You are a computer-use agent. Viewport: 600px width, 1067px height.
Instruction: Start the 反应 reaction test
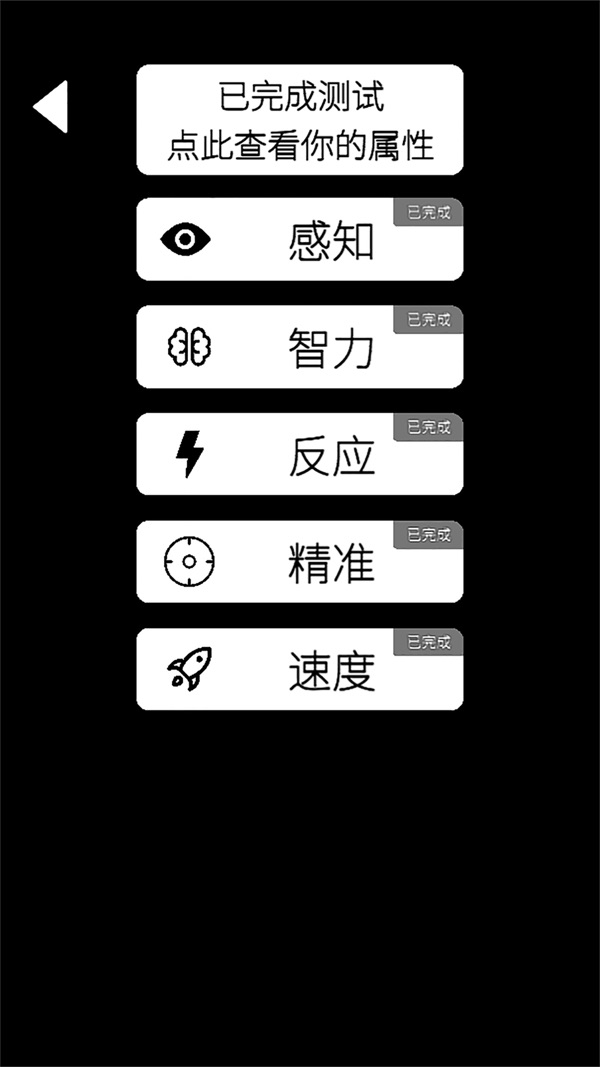click(x=299, y=454)
